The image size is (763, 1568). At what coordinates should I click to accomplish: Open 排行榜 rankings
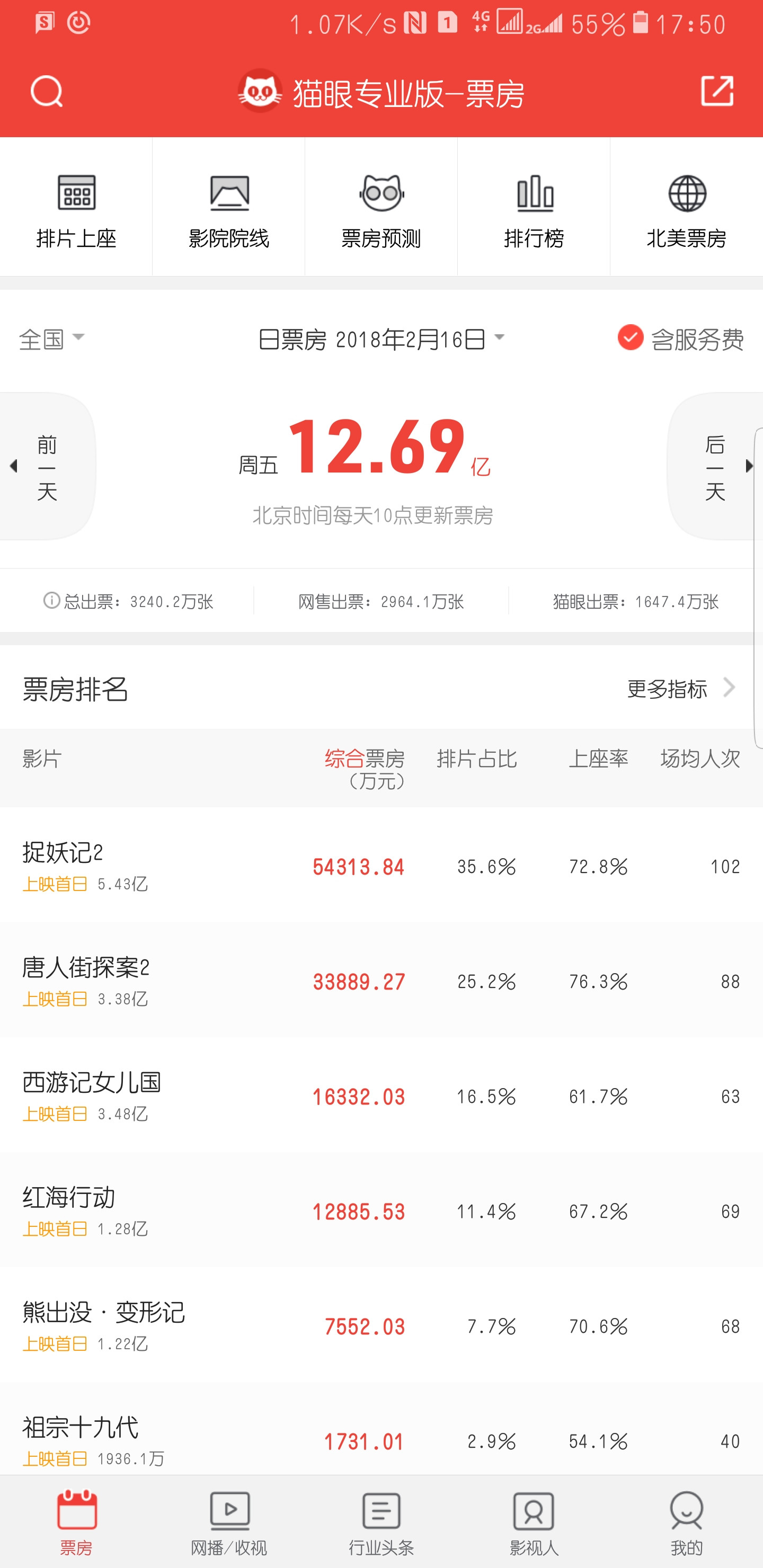click(534, 207)
